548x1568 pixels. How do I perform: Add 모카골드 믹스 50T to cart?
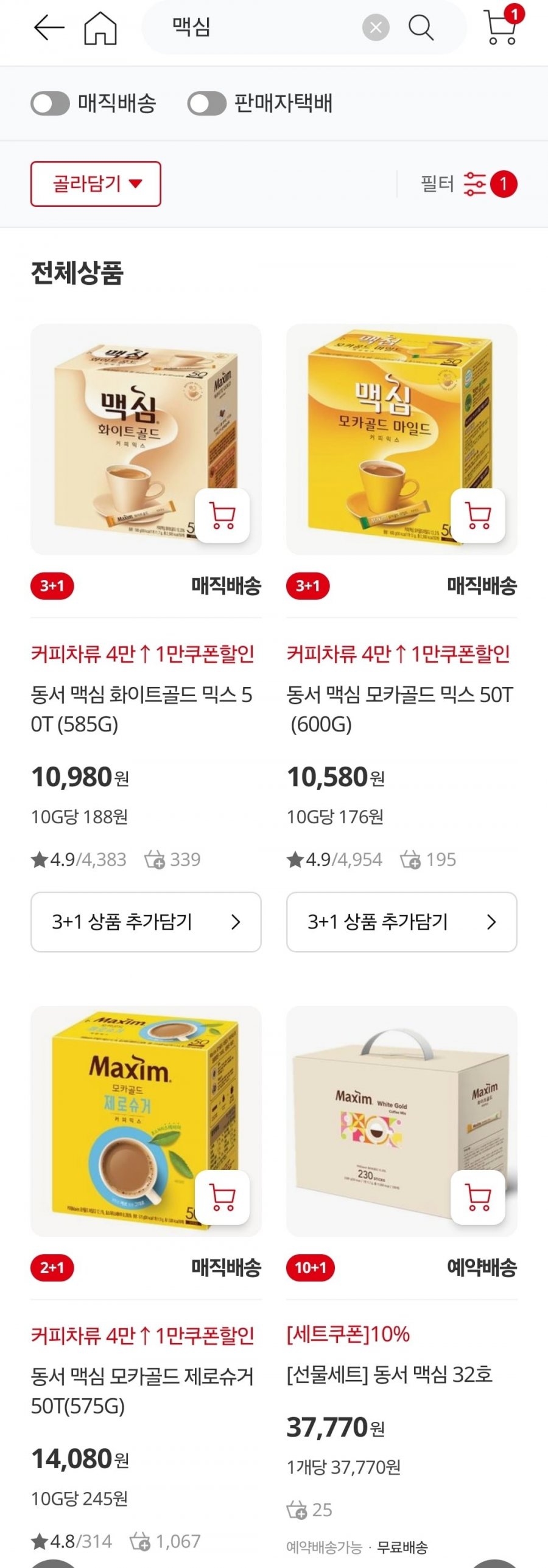[478, 515]
